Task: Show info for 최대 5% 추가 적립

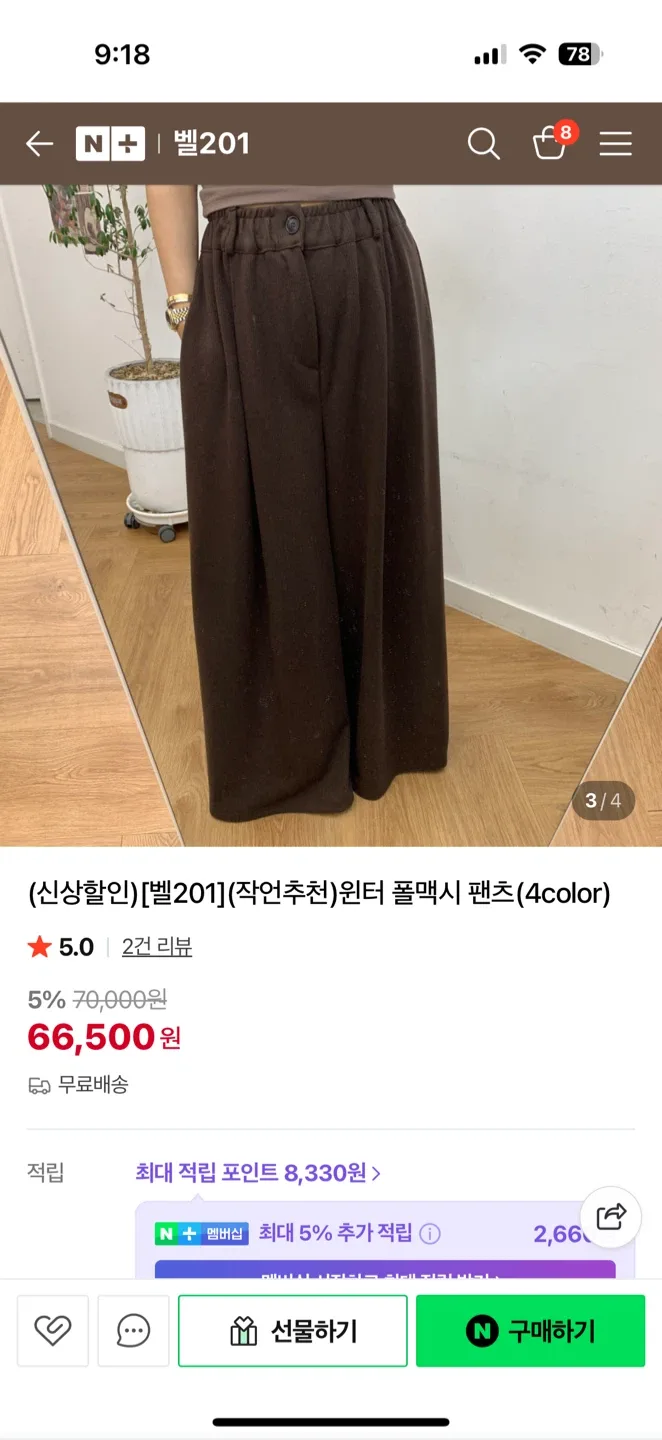Action: [x=430, y=1233]
